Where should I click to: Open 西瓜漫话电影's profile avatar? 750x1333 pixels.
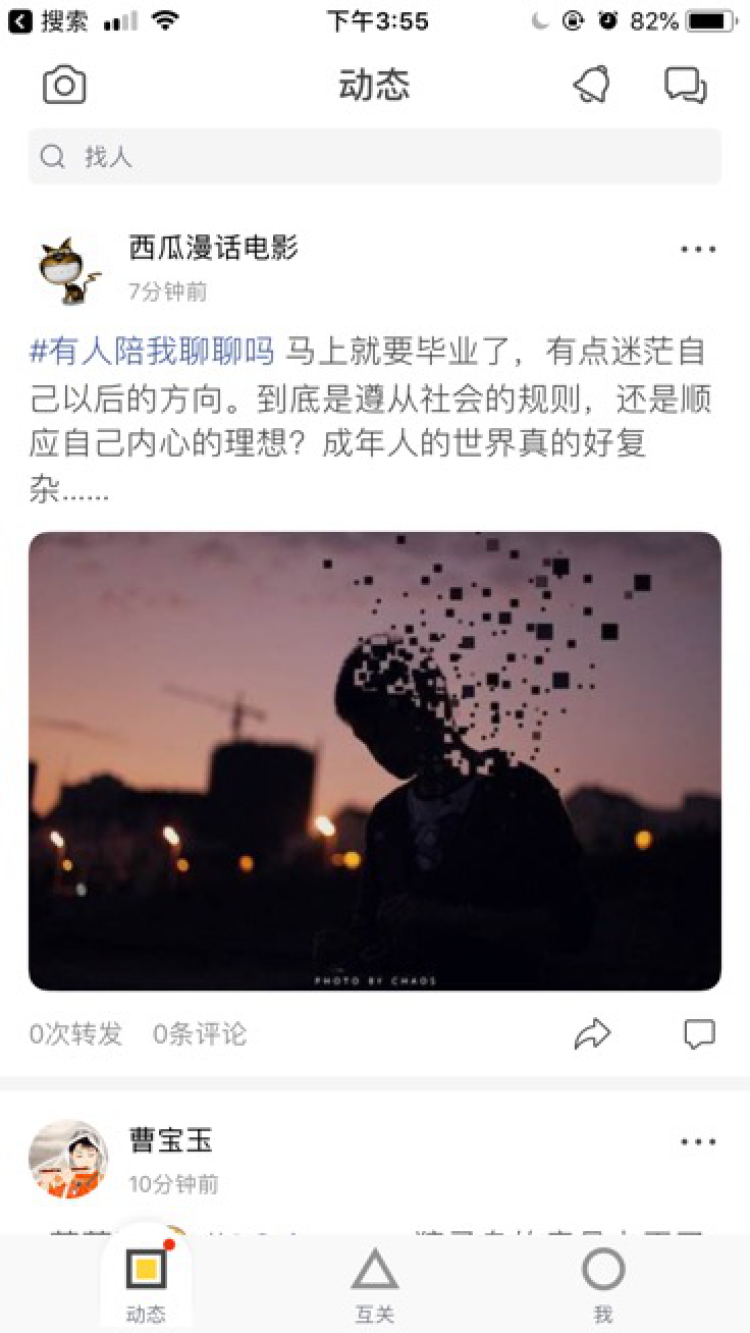coord(68,268)
